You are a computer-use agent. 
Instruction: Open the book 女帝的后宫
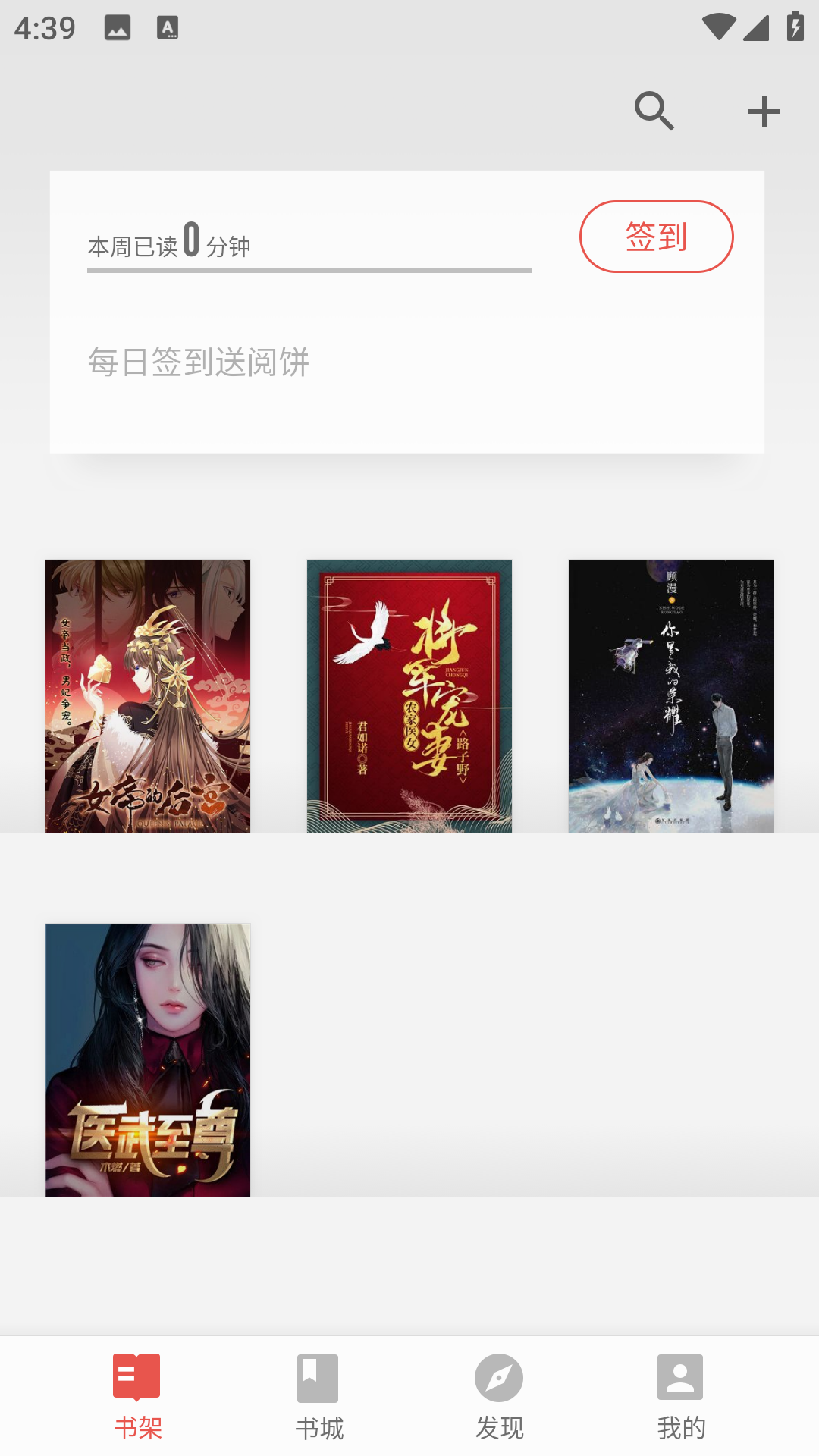point(148,695)
